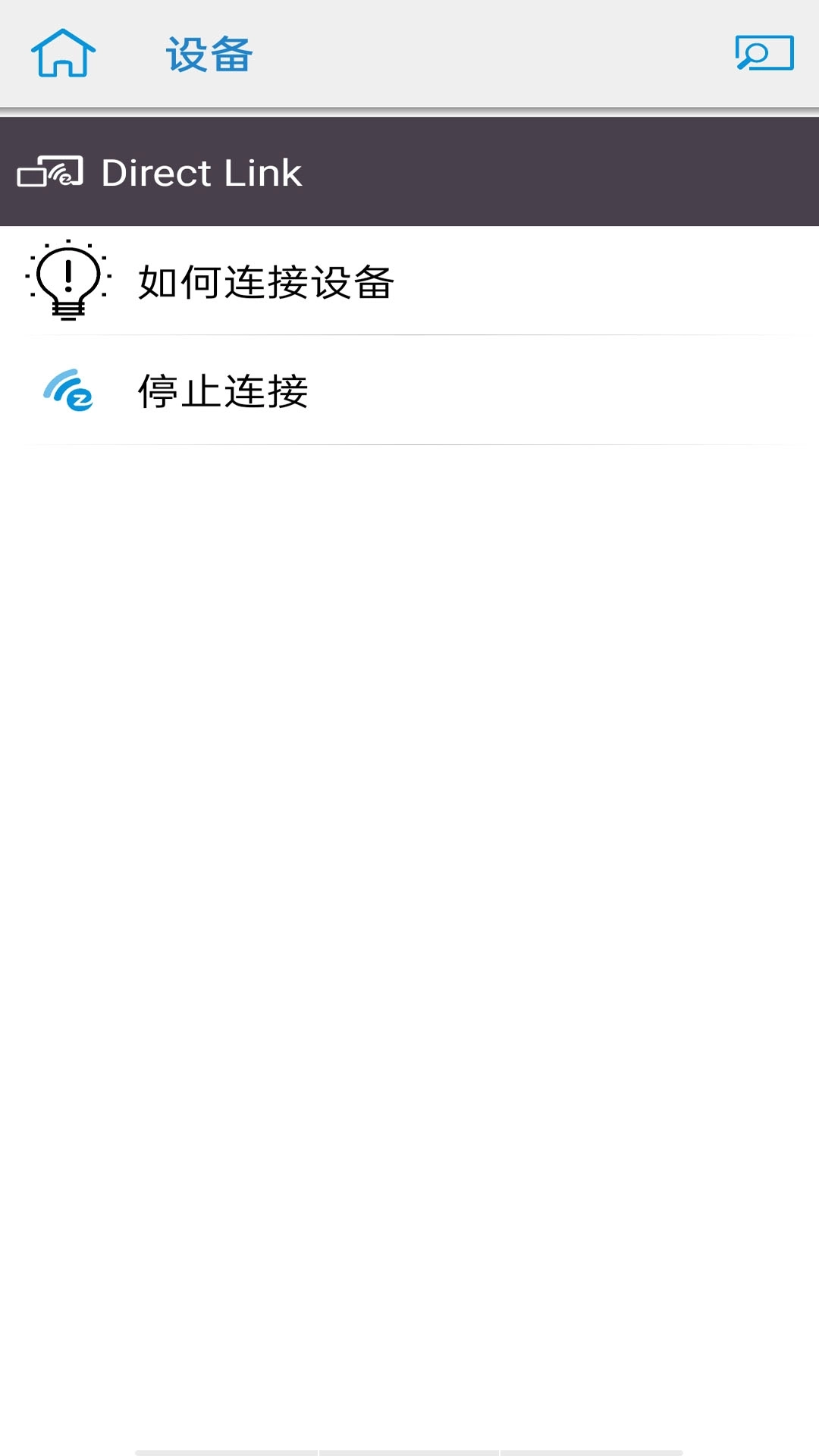Image resolution: width=819 pixels, height=1456 pixels.
Task: Tap the home icon in the top bar
Action: click(x=64, y=53)
